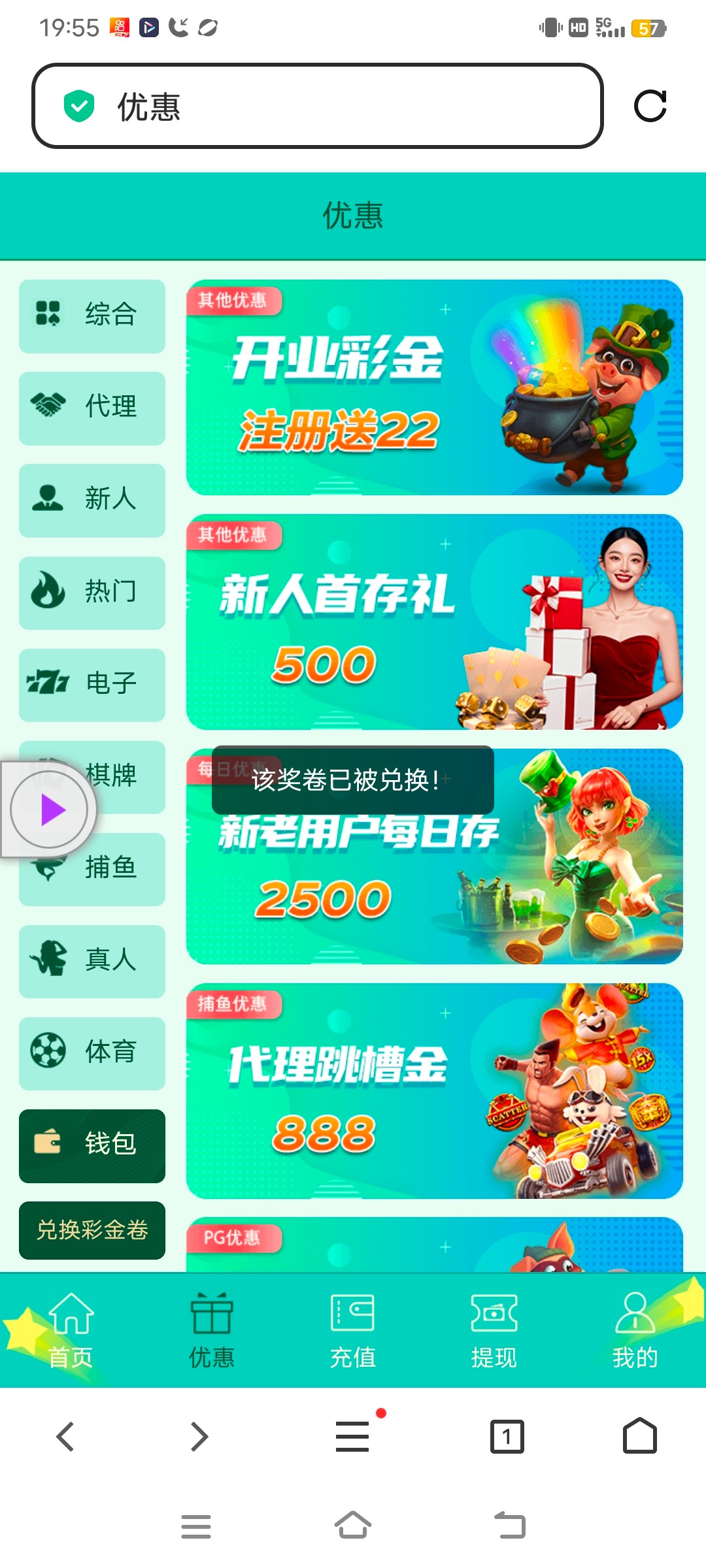
Task: Select the 代理 category
Action: pos(92,408)
